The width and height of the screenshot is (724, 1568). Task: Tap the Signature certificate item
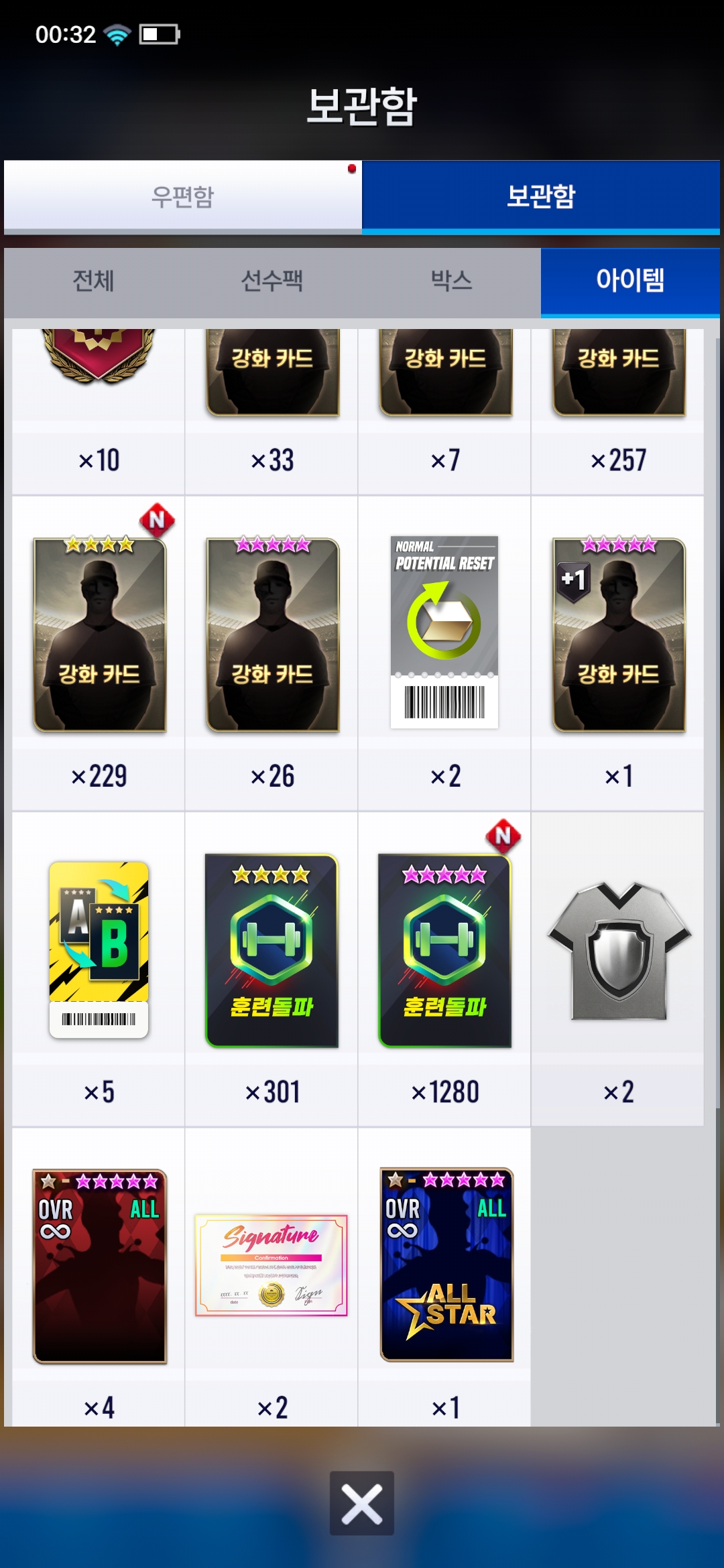coord(272,1265)
